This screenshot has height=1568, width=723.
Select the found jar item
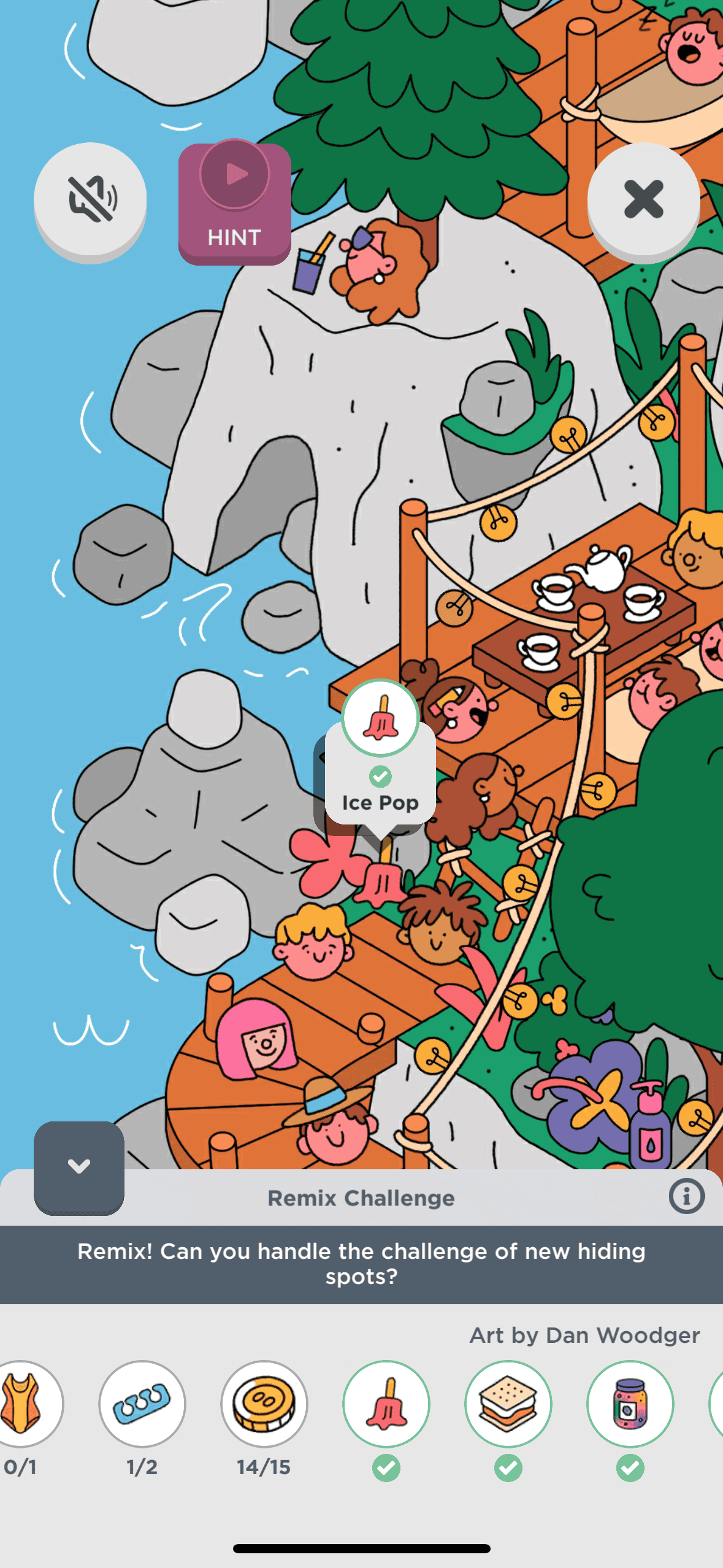[630, 1404]
